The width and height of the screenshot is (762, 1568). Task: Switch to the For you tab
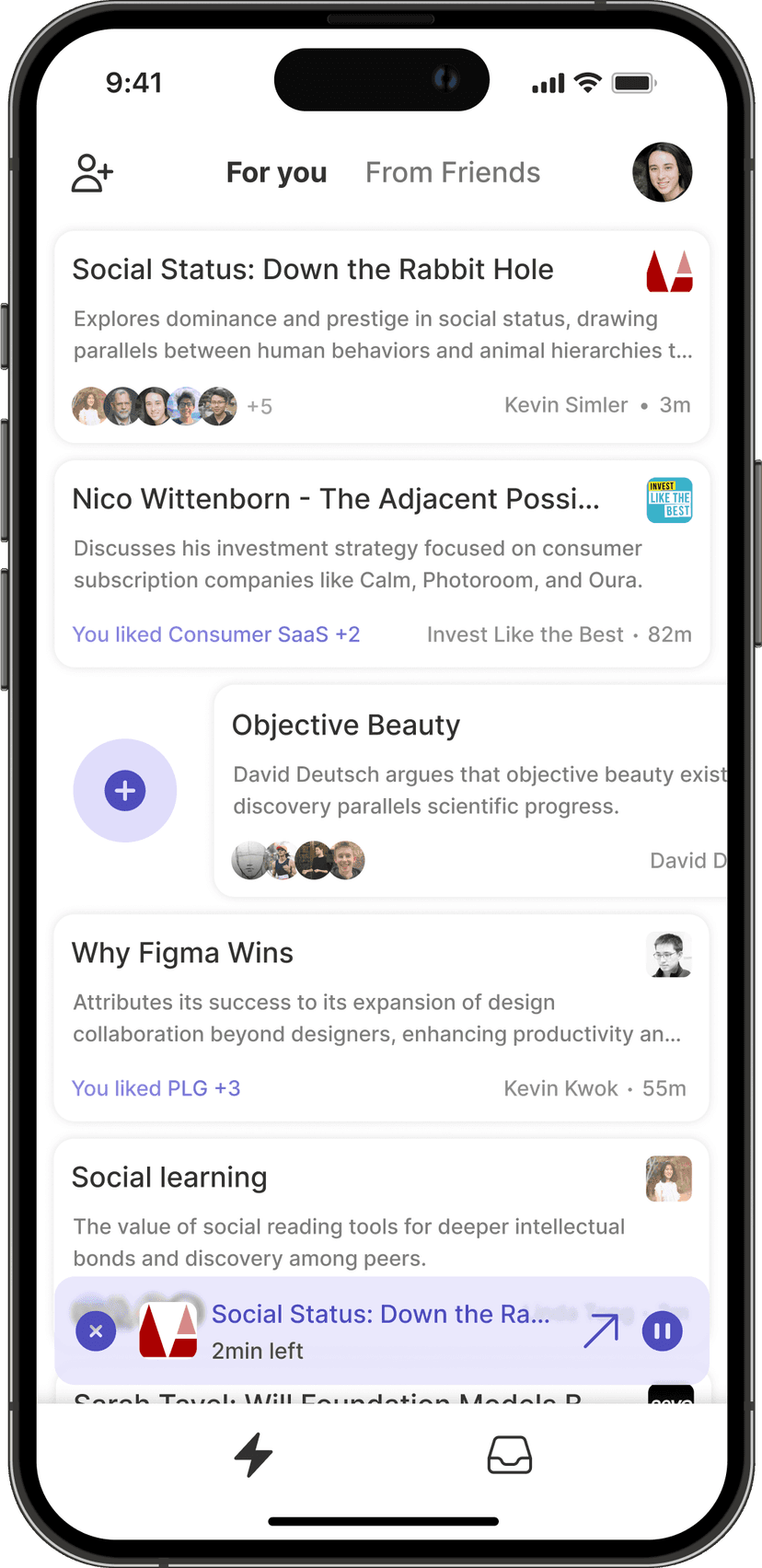tap(276, 173)
